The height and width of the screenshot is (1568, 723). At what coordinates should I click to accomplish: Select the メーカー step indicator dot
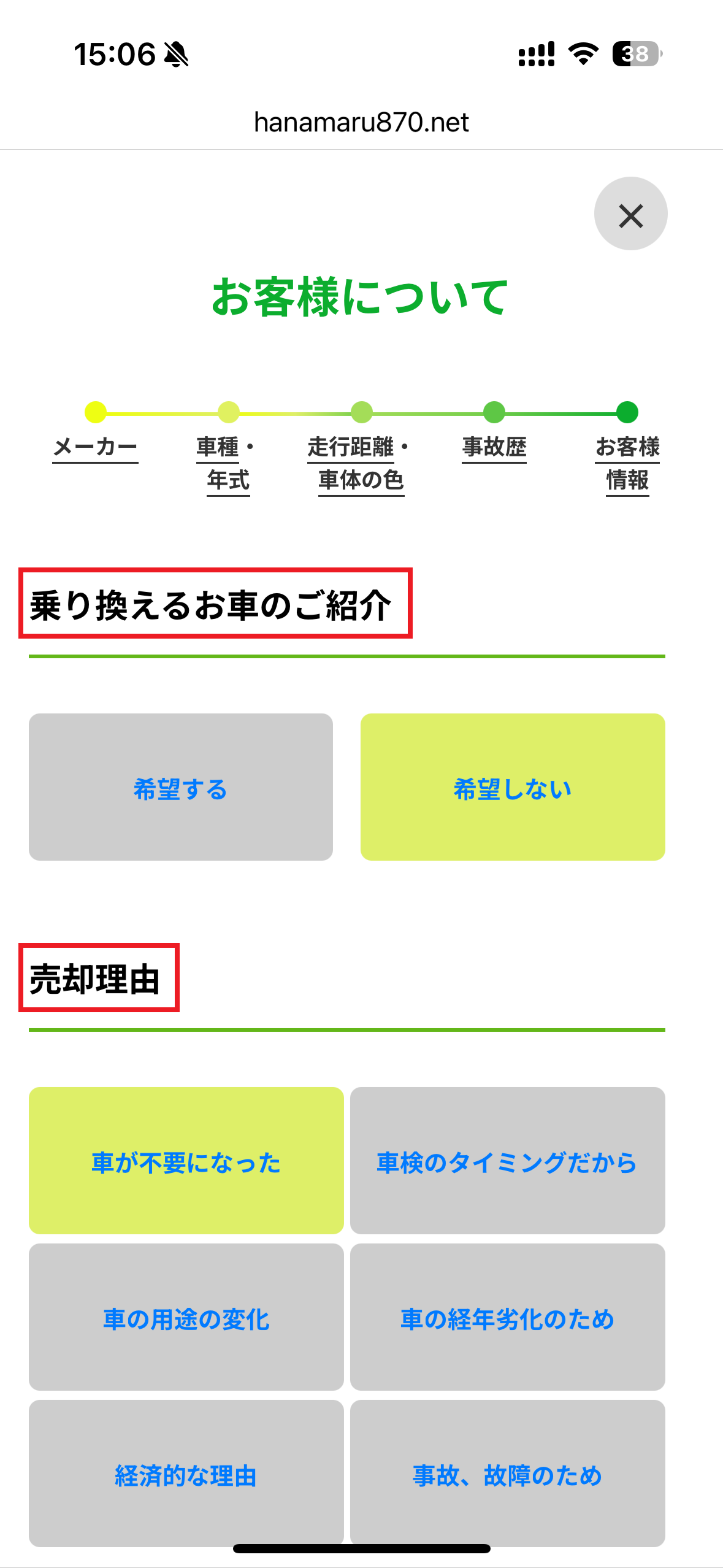click(x=96, y=412)
